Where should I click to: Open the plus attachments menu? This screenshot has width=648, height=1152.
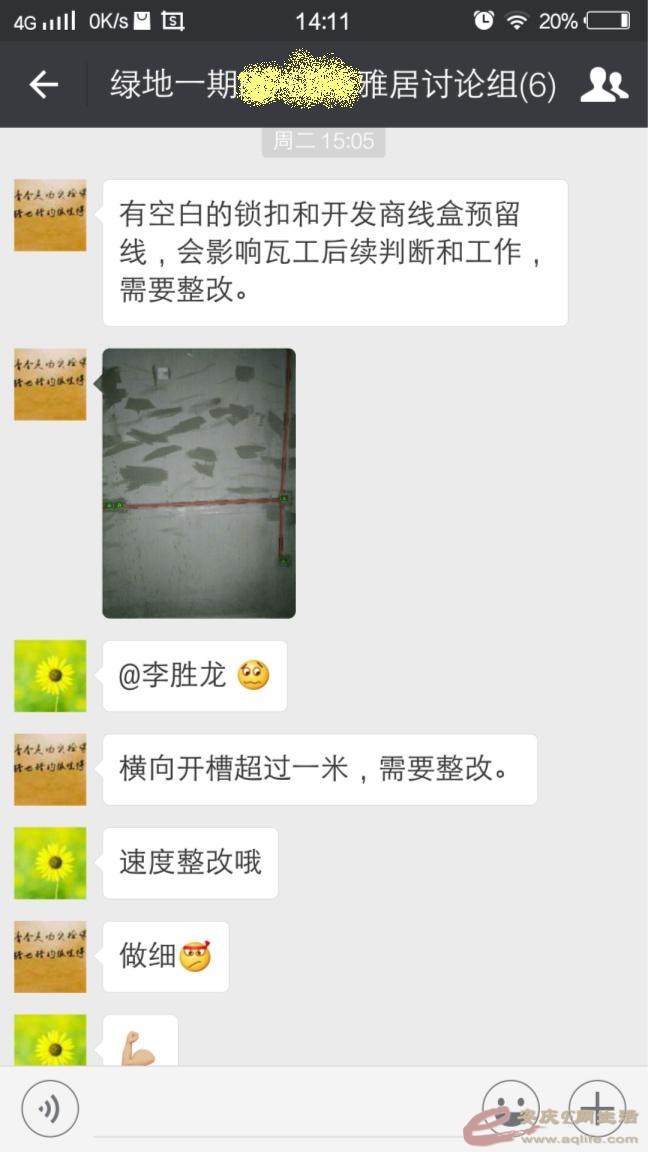[x=597, y=1108]
